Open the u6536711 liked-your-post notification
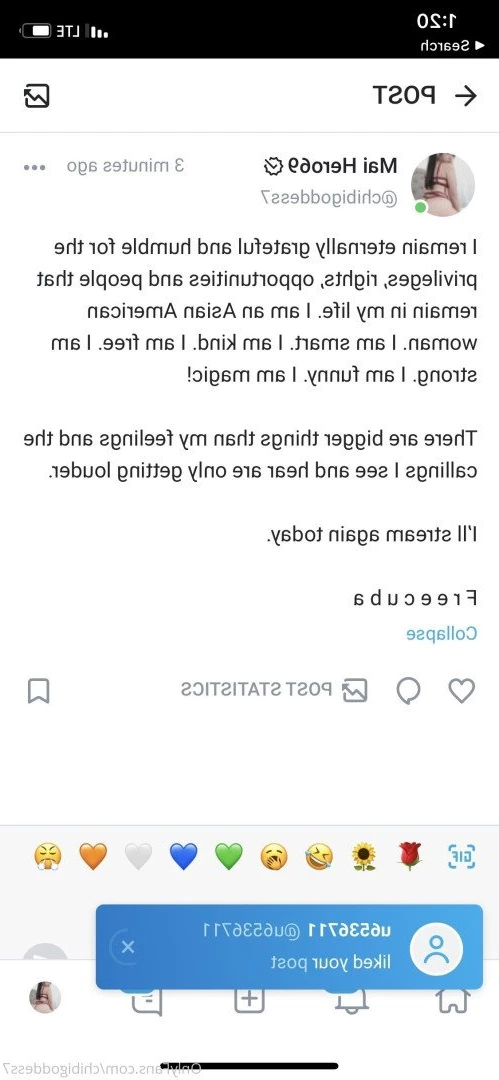 click(289, 947)
